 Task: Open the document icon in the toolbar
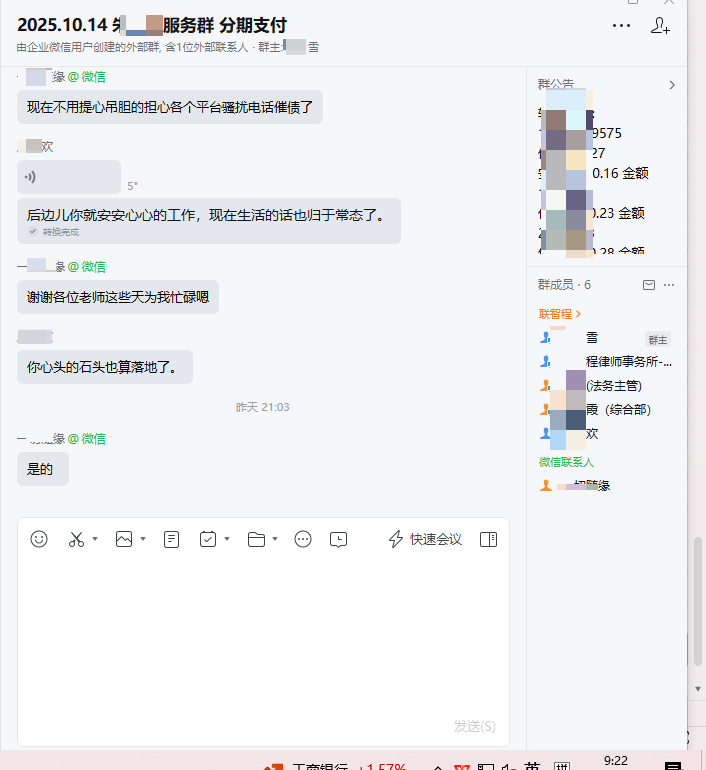172,539
